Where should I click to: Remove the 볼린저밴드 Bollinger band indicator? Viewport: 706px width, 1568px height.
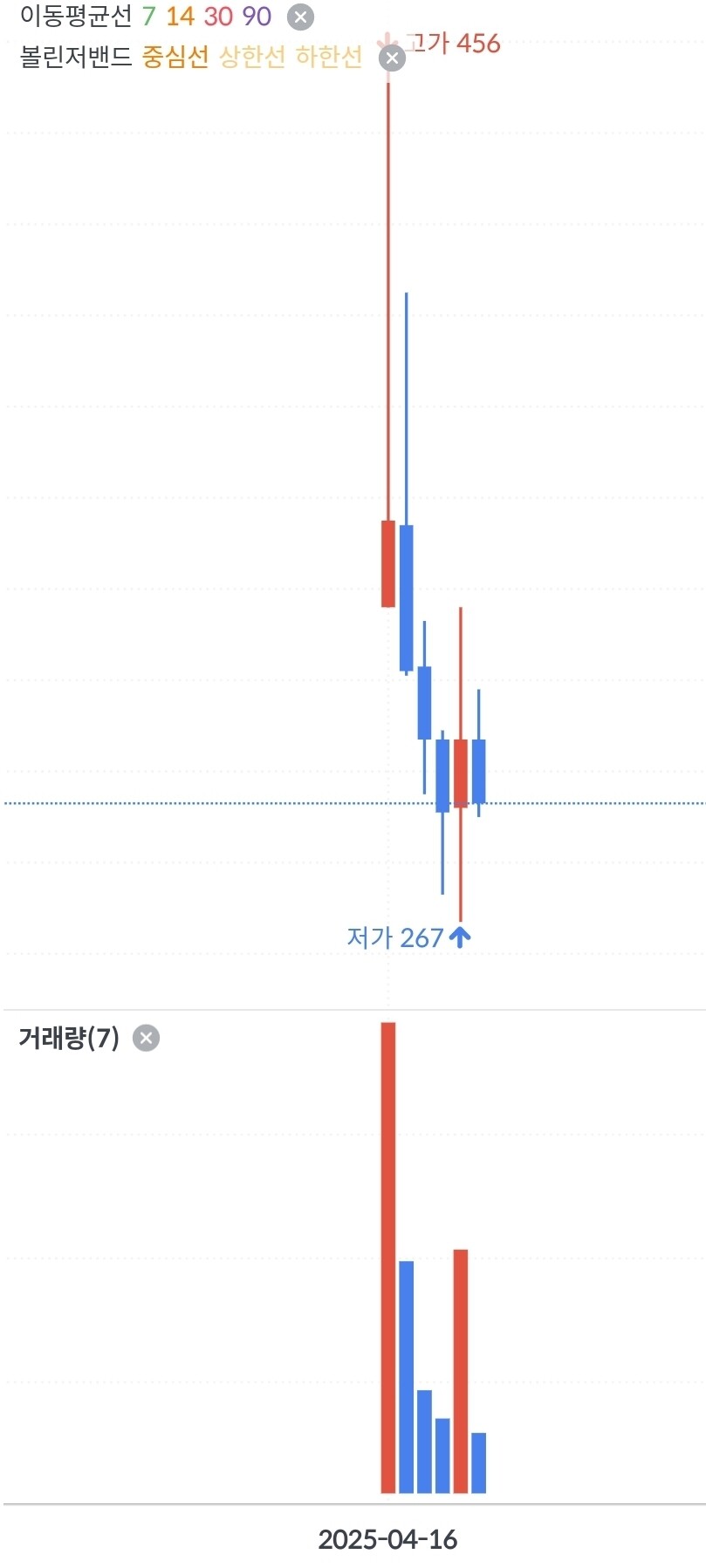[x=392, y=58]
